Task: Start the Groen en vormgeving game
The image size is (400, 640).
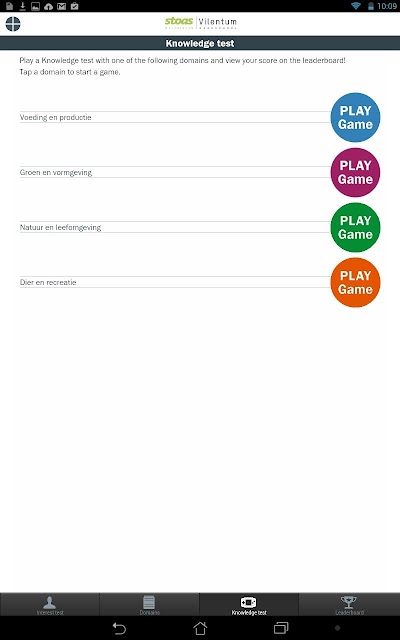Action: [x=355, y=172]
